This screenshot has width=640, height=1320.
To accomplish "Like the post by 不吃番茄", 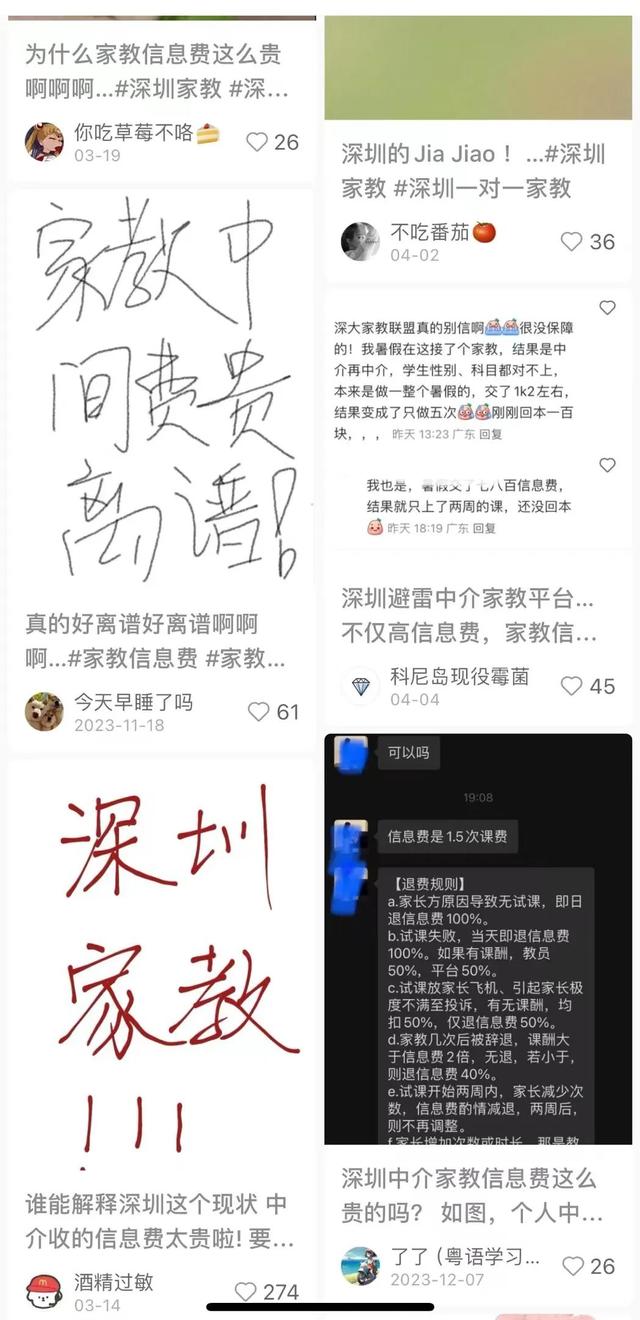I will pyautogui.click(x=571, y=241).
